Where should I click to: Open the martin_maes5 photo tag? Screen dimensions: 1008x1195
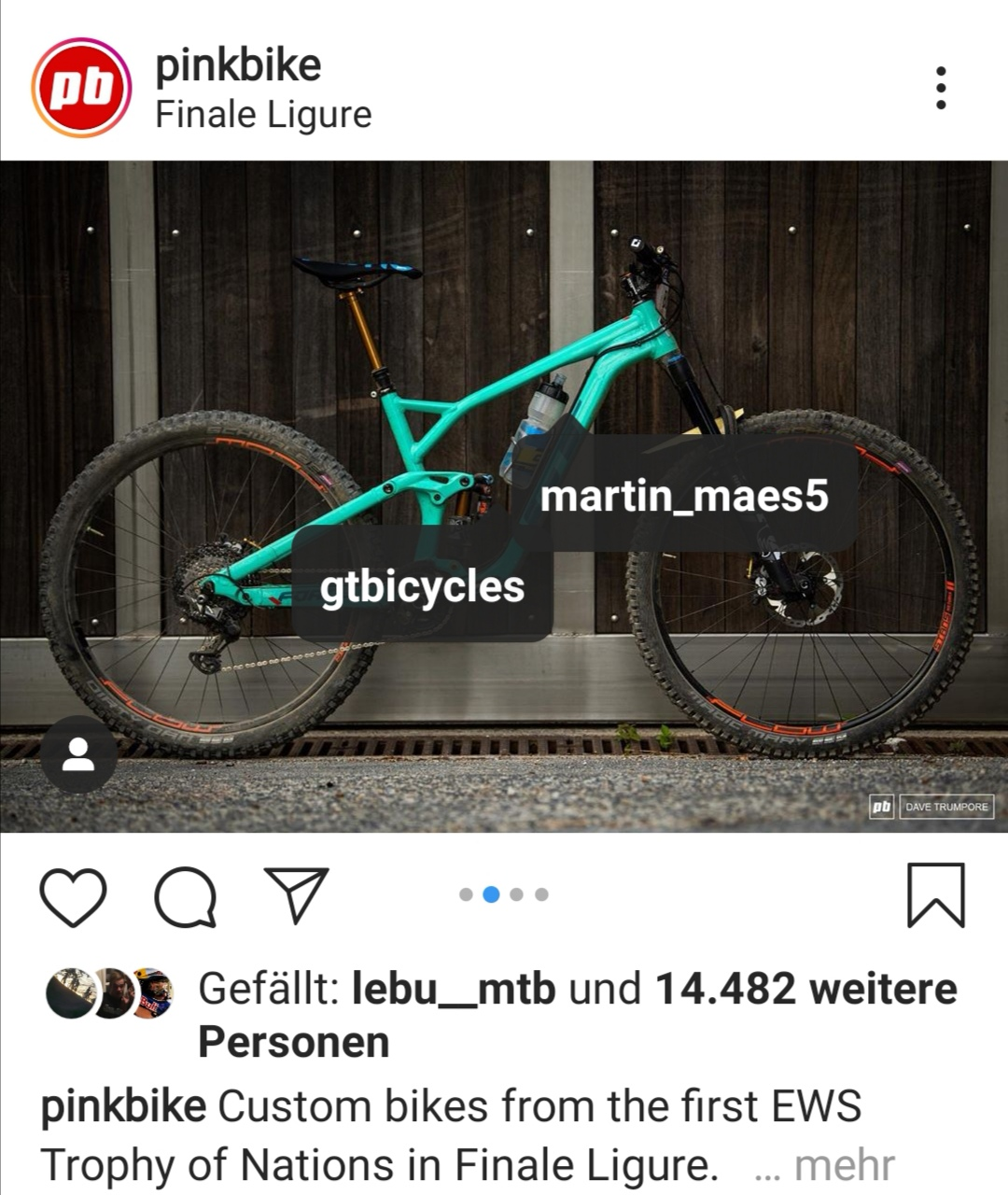point(684,496)
